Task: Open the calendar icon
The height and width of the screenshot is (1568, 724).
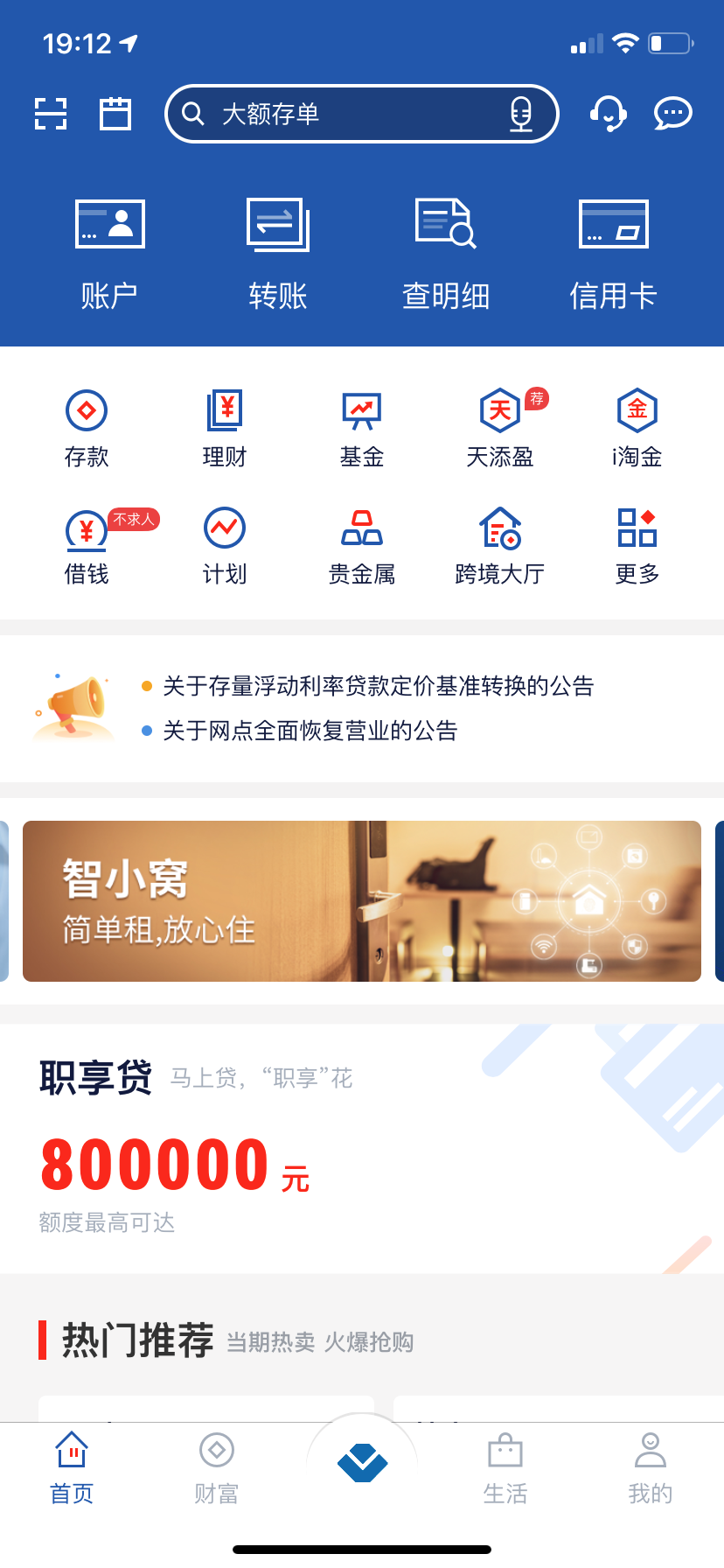Action: pyautogui.click(x=115, y=114)
